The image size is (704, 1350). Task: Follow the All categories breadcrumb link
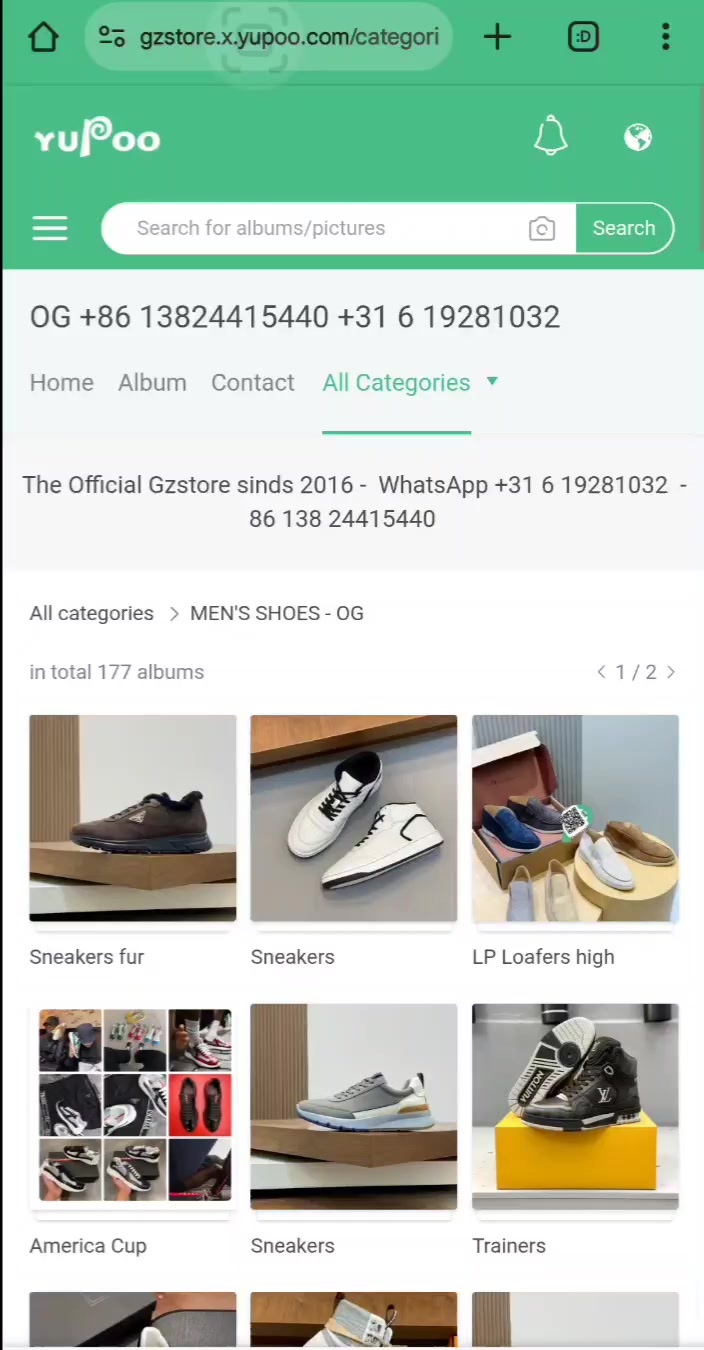pos(92,613)
